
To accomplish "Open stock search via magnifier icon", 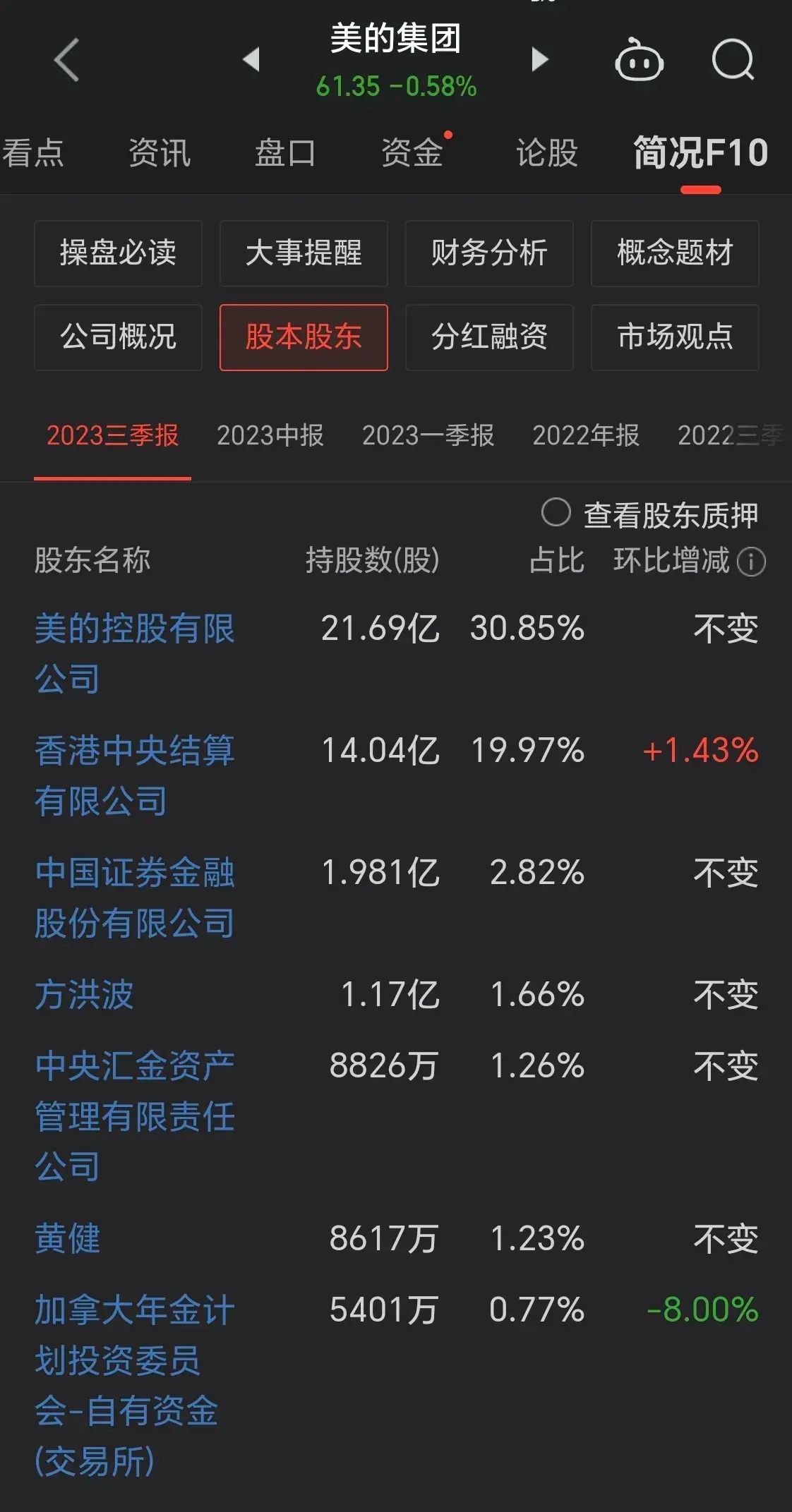I will pyautogui.click(x=732, y=60).
